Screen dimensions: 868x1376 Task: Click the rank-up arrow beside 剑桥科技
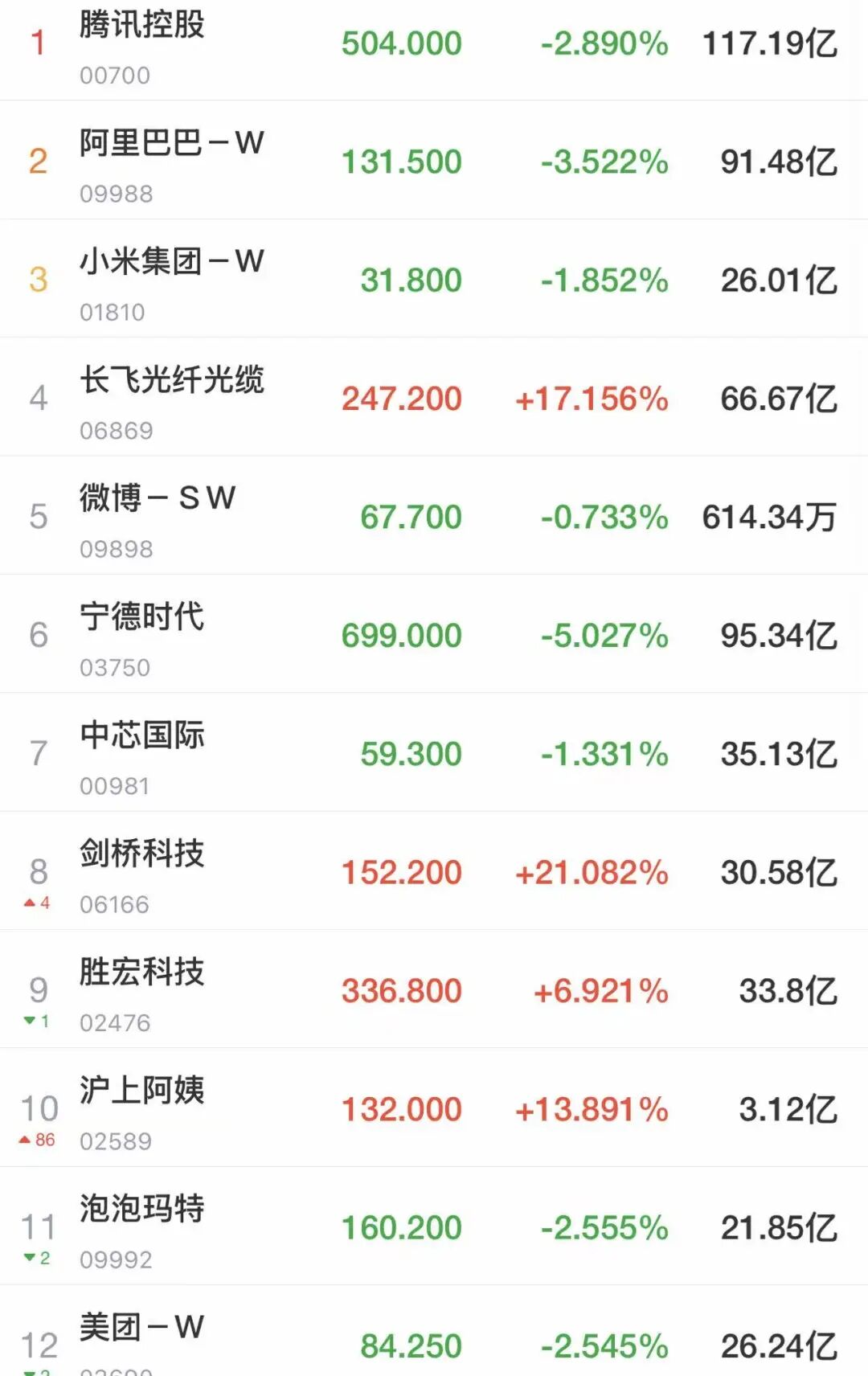(36, 904)
